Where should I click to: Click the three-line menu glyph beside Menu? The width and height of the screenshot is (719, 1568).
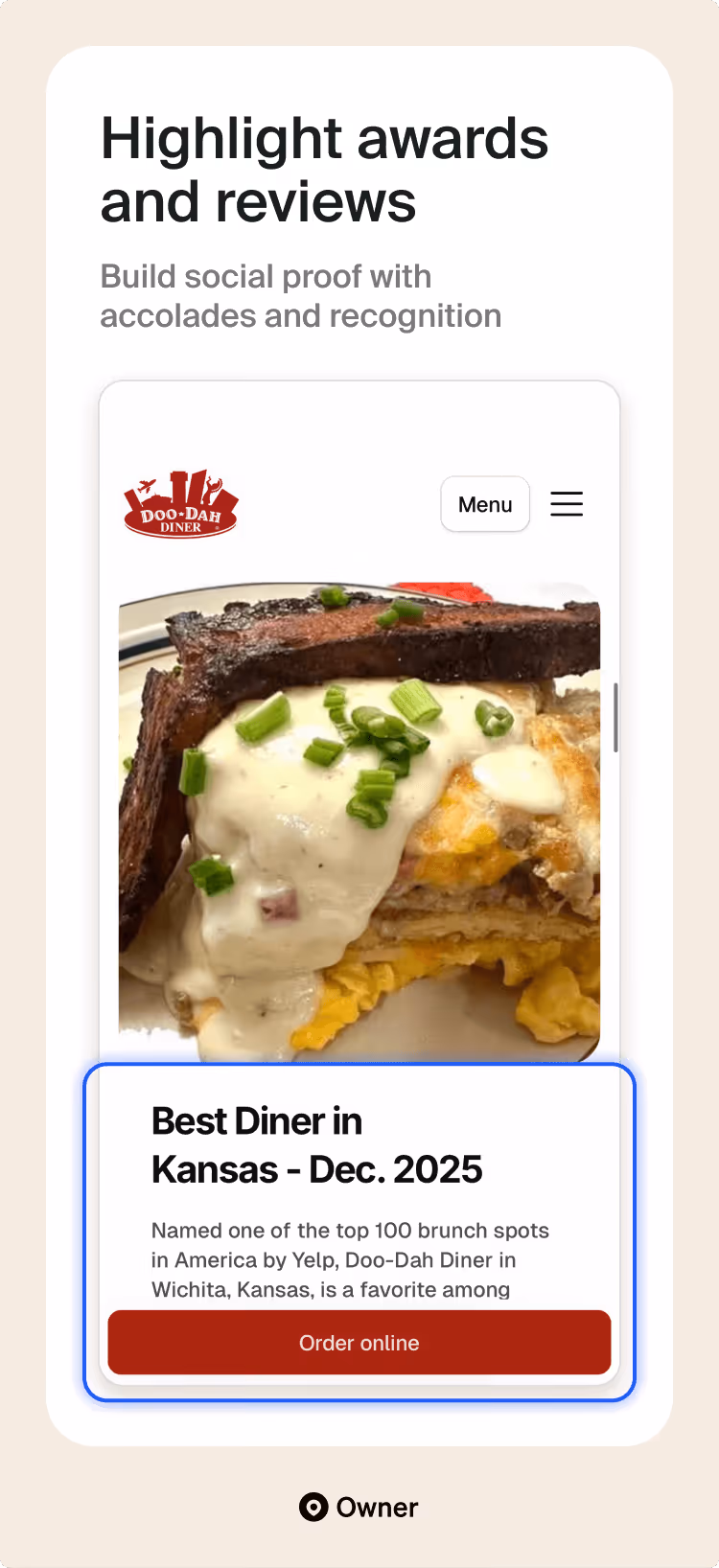click(567, 504)
